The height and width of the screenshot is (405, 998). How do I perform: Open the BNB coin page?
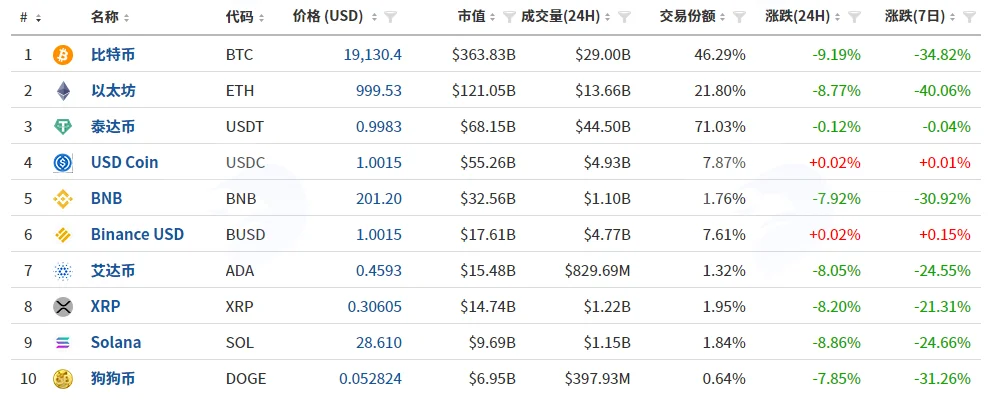(x=106, y=199)
